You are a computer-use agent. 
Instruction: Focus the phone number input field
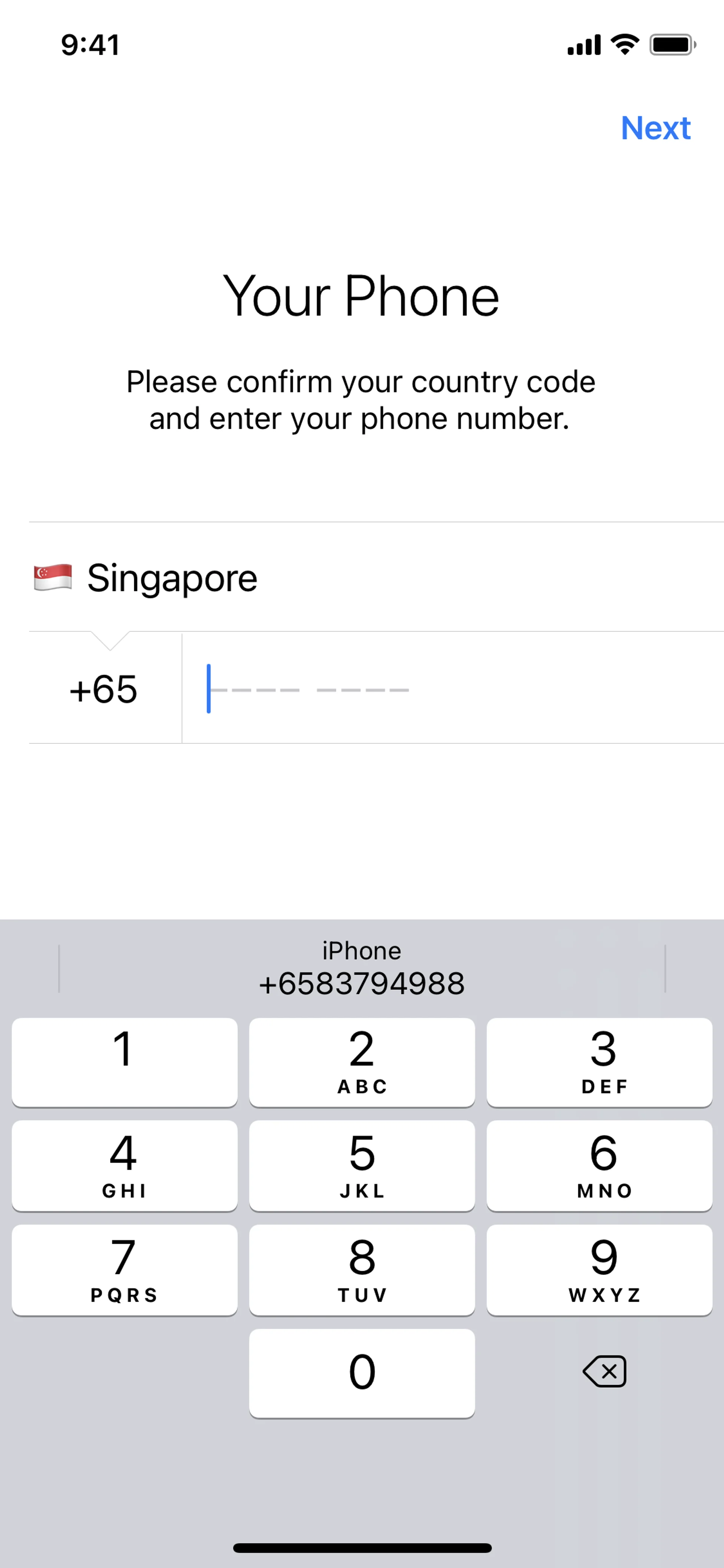pyautogui.click(x=450, y=689)
